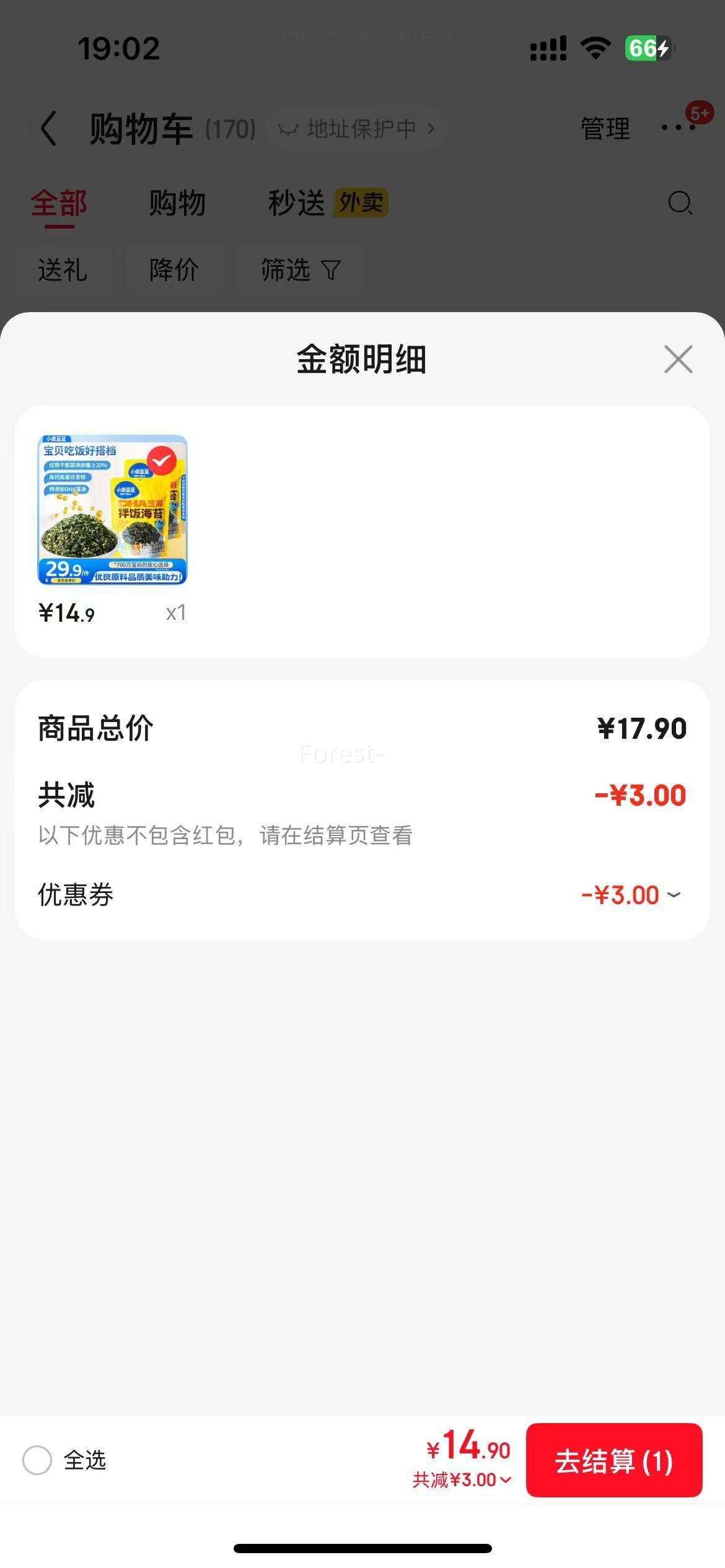
Task: View the seaweed product thumbnail image
Action: 113,510
